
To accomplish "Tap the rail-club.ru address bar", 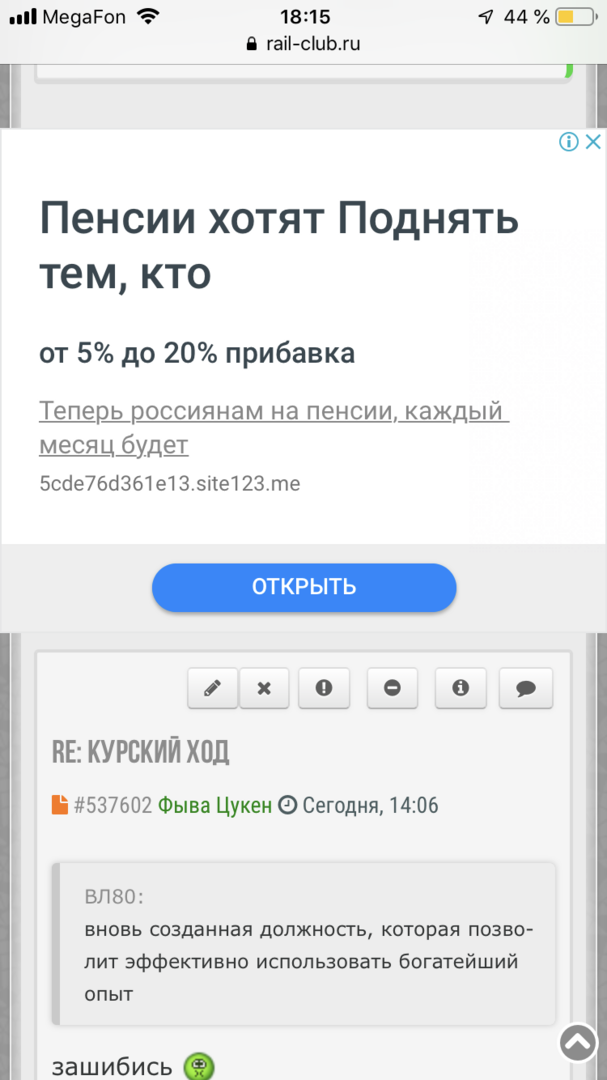I will (x=303, y=44).
